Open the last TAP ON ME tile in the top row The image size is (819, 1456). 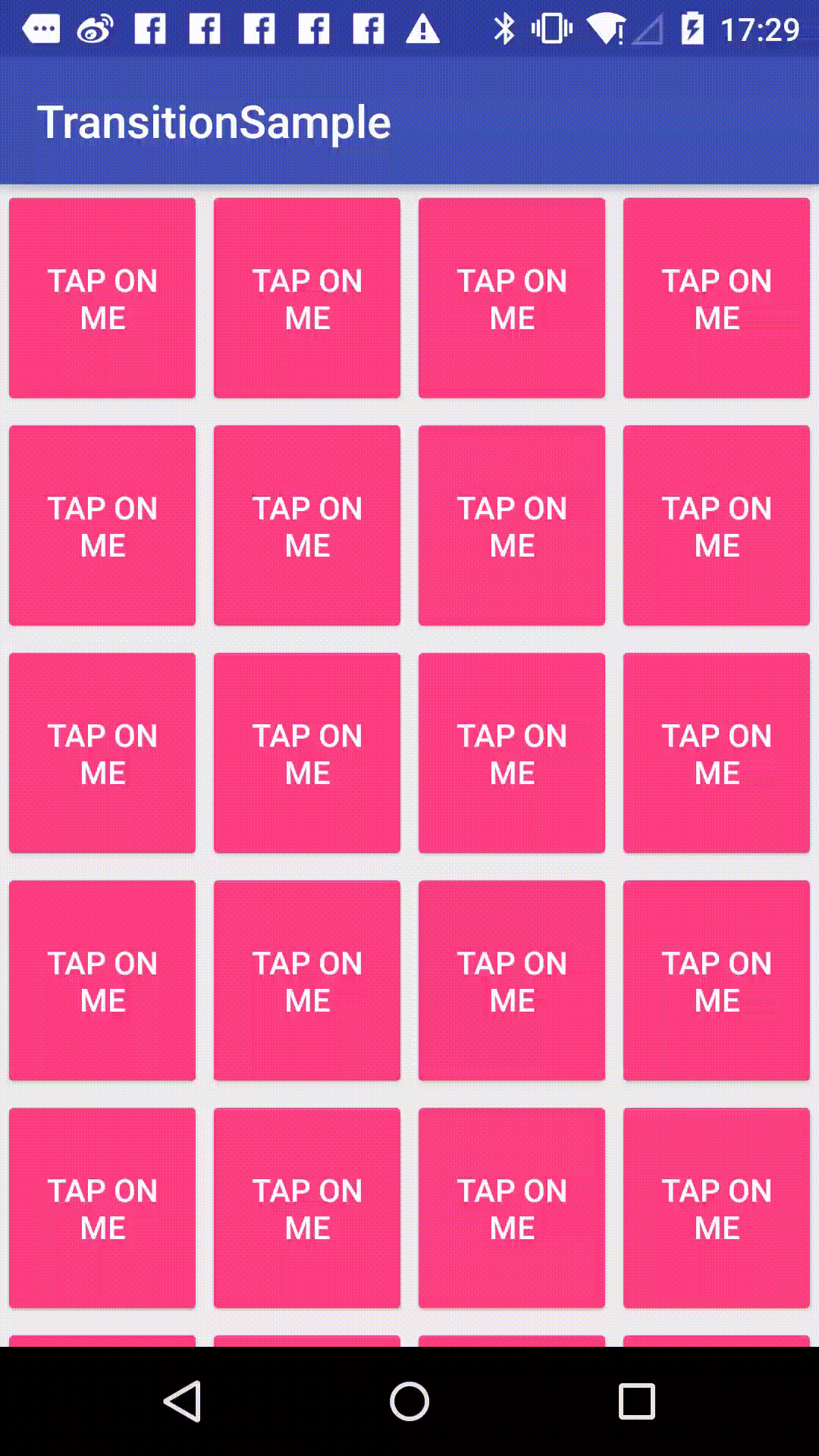tap(717, 298)
